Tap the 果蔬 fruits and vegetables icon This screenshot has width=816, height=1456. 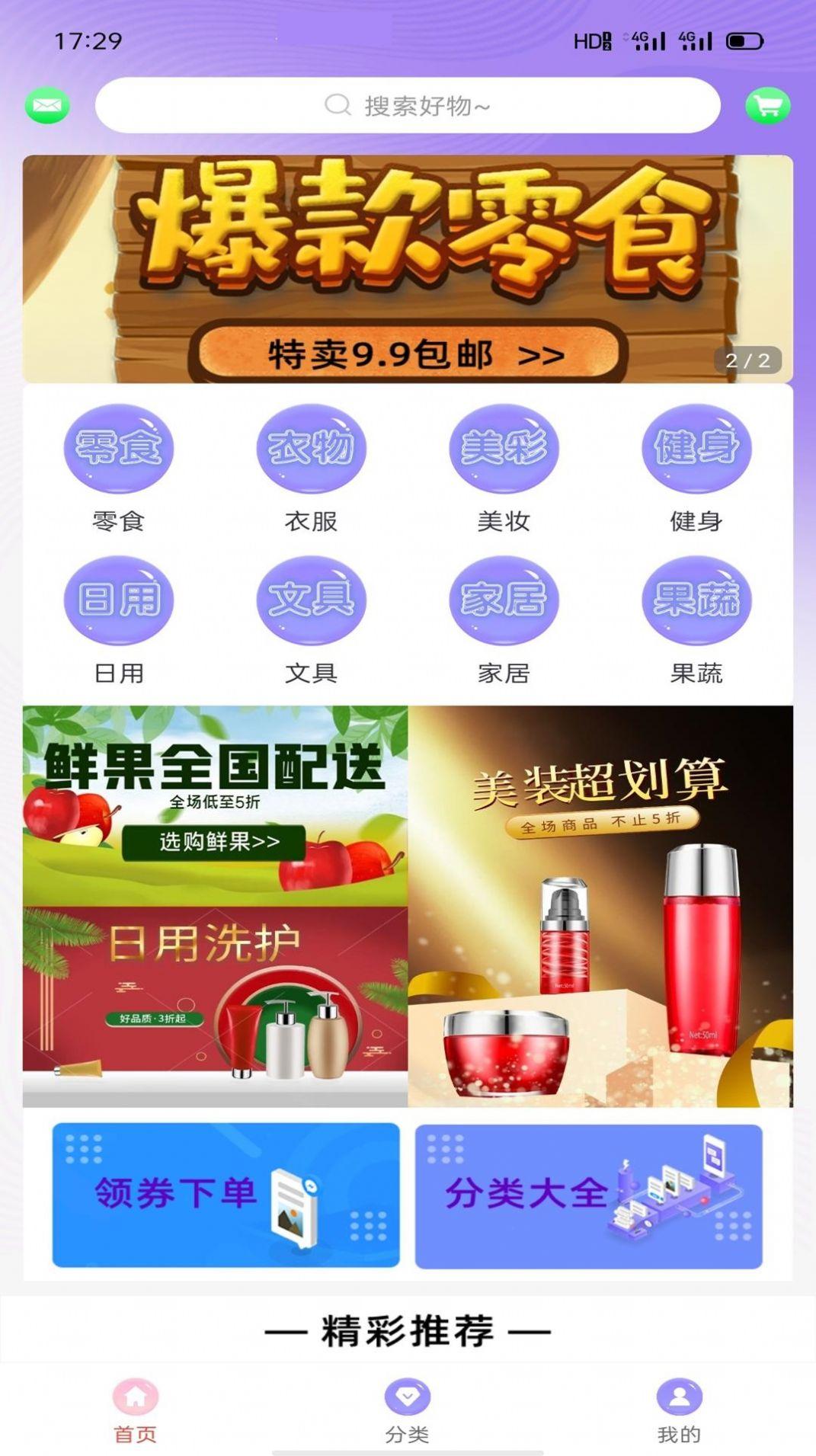697,600
